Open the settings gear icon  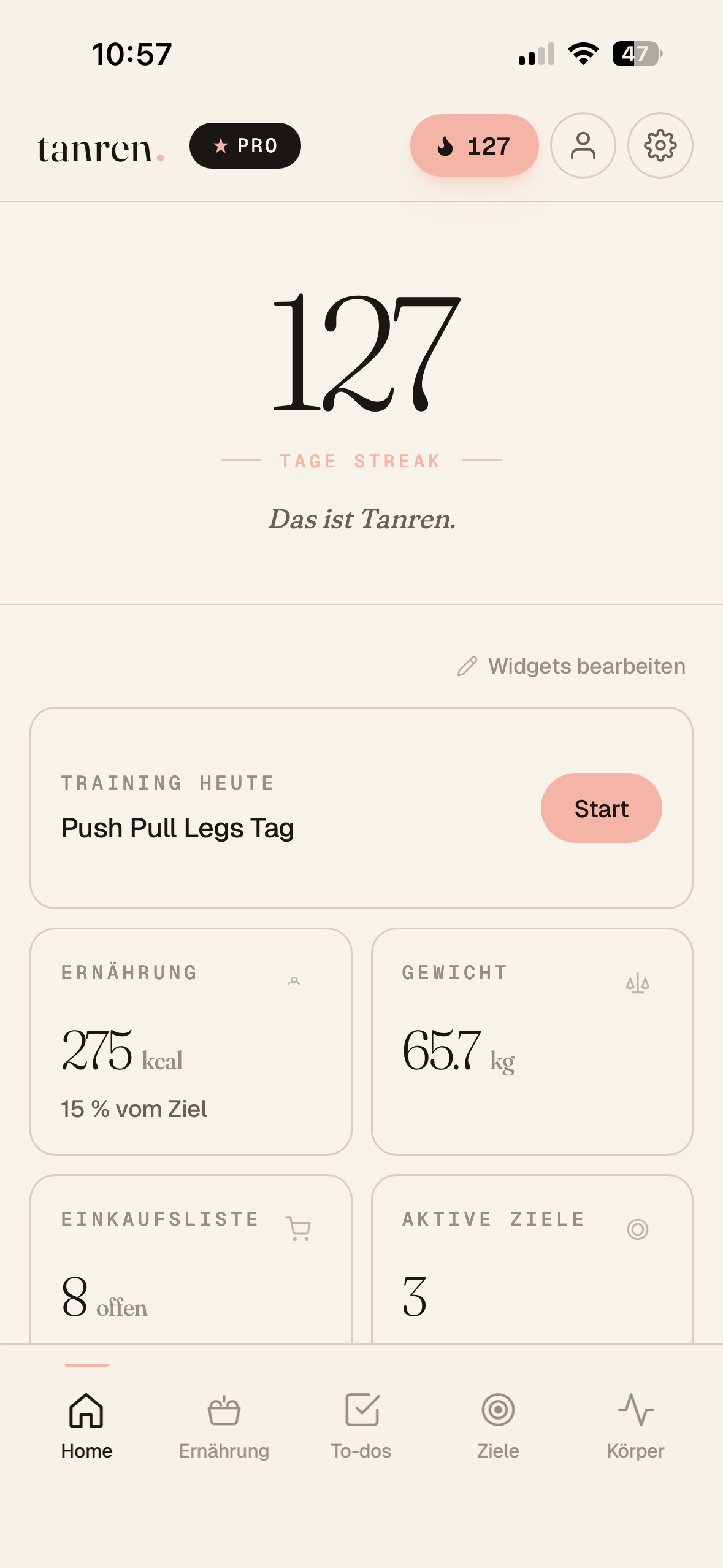coord(659,145)
